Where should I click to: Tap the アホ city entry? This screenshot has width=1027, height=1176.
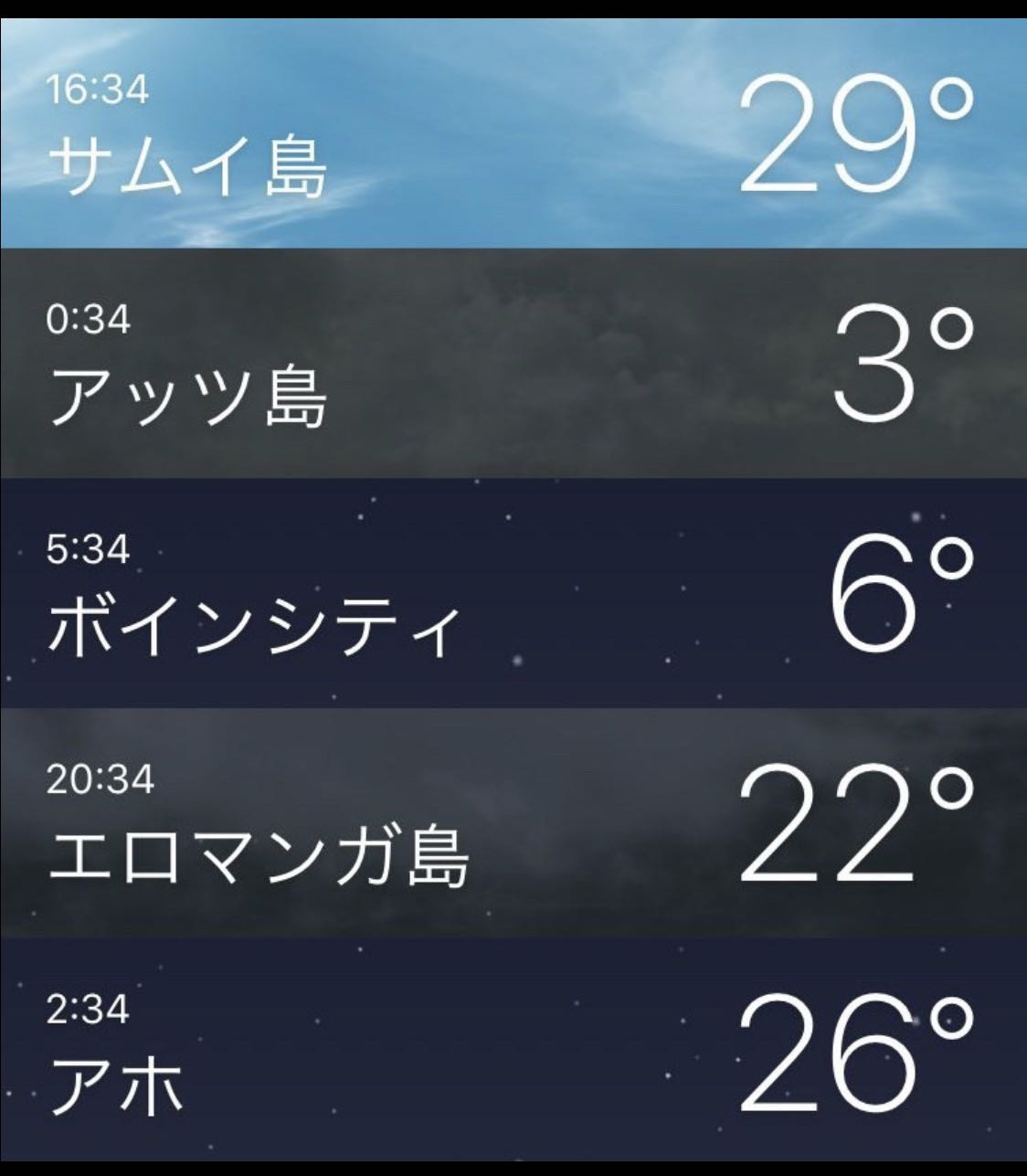pyautogui.click(x=512, y=1051)
